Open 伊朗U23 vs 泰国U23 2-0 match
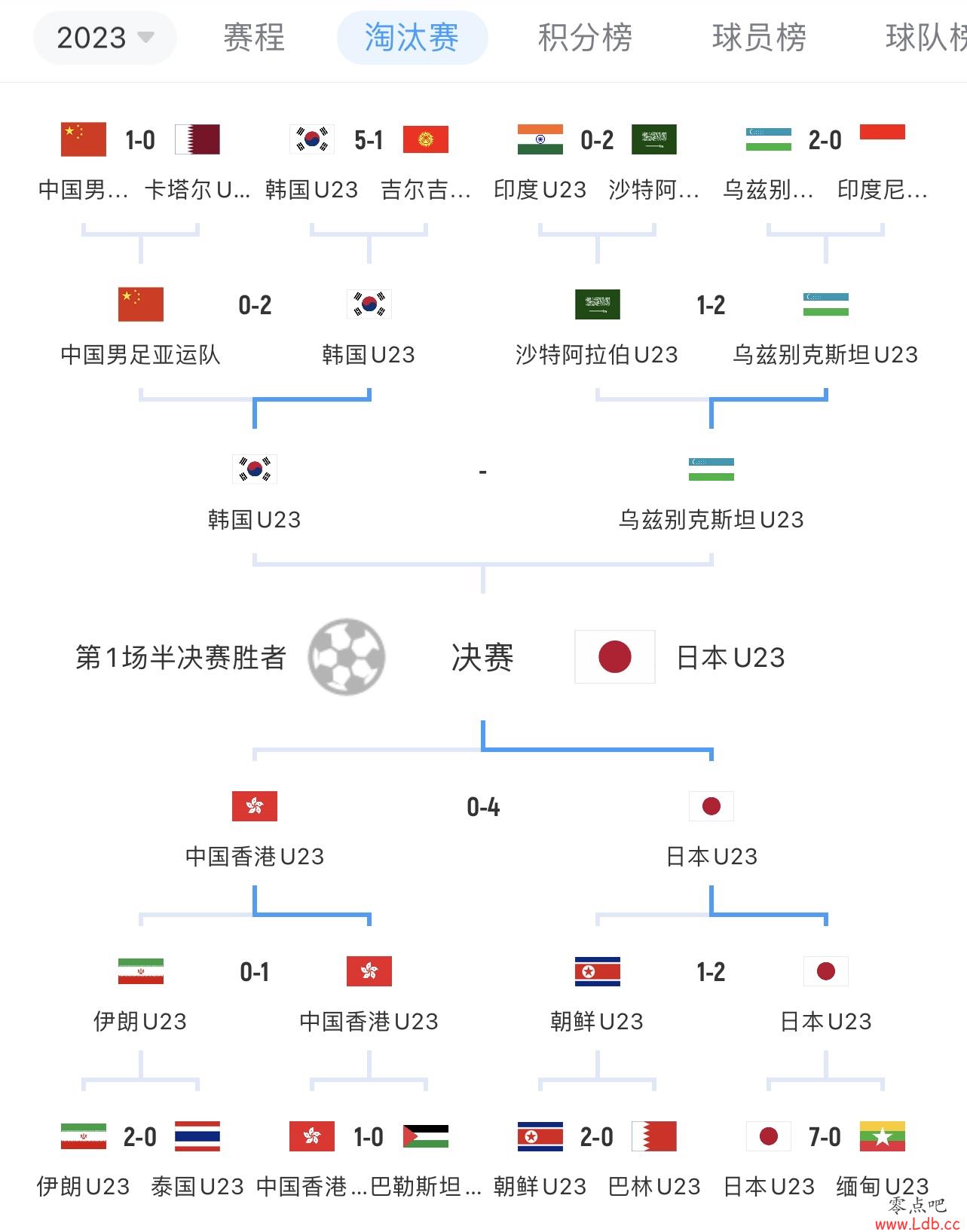This screenshot has height=1232, width=967. coord(140,1138)
